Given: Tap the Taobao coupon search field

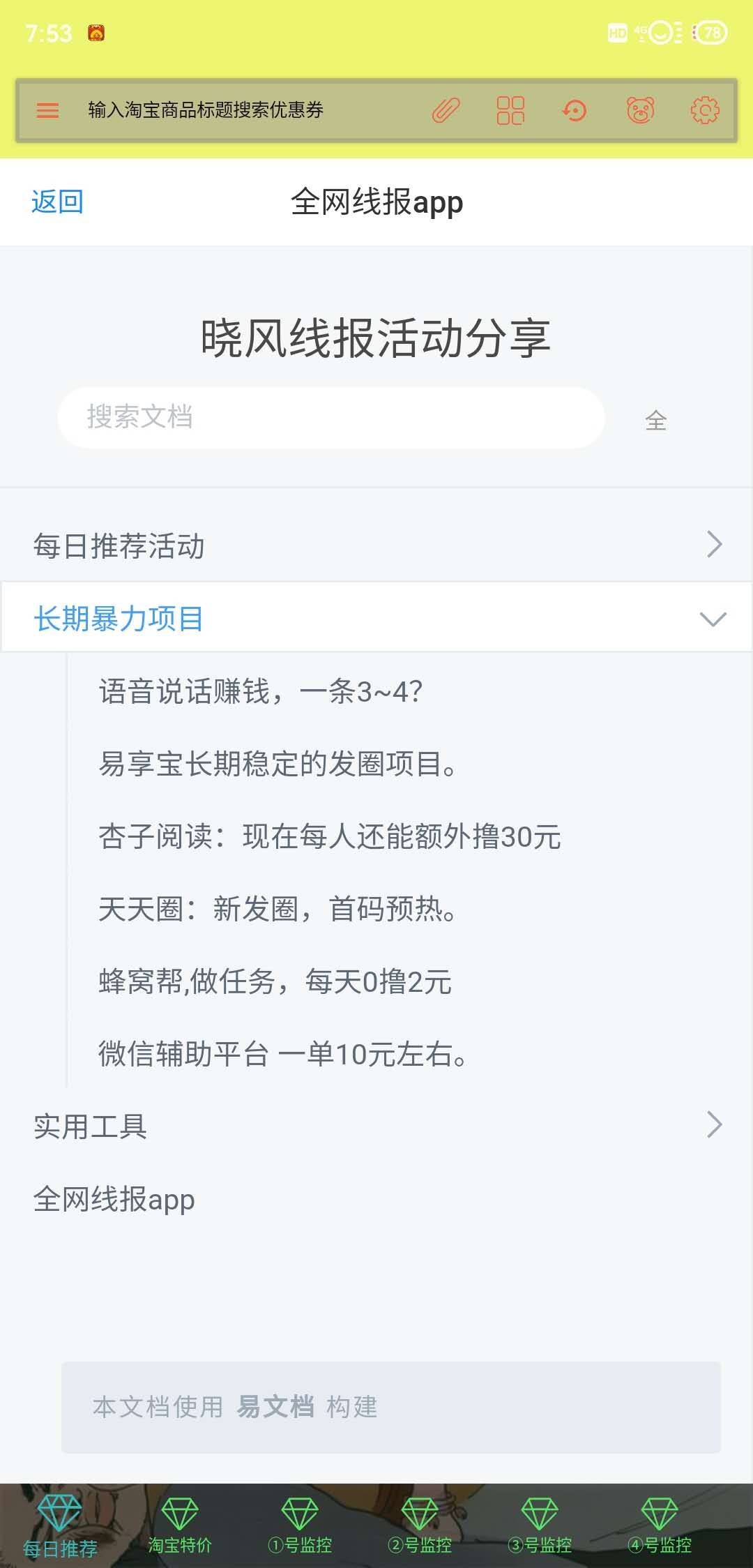Looking at the screenshot, I should click(x=206, y=110).
